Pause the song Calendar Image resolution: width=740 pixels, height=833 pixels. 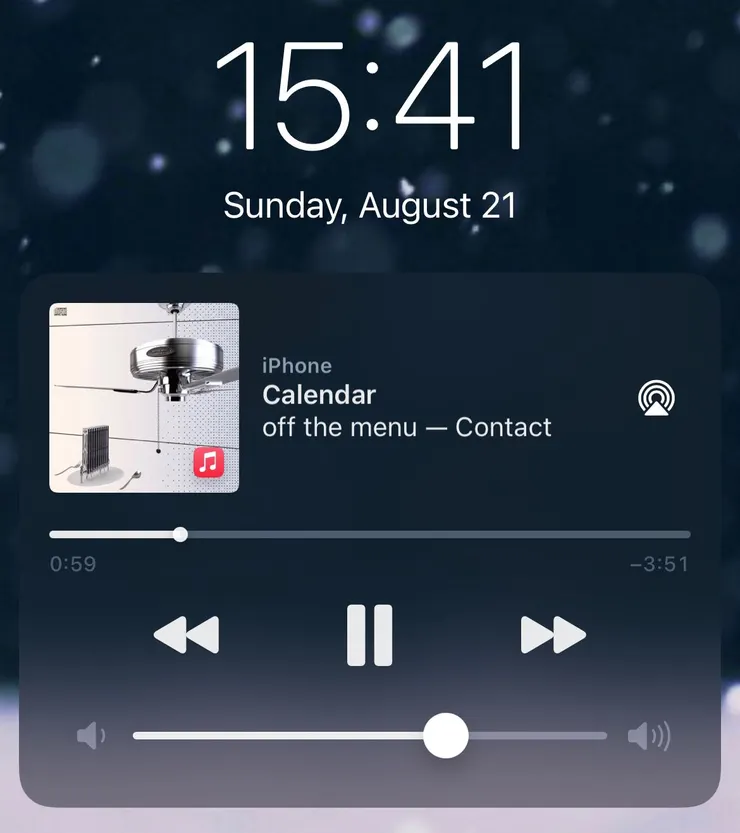pyautogui.click(x=369, y=635)
